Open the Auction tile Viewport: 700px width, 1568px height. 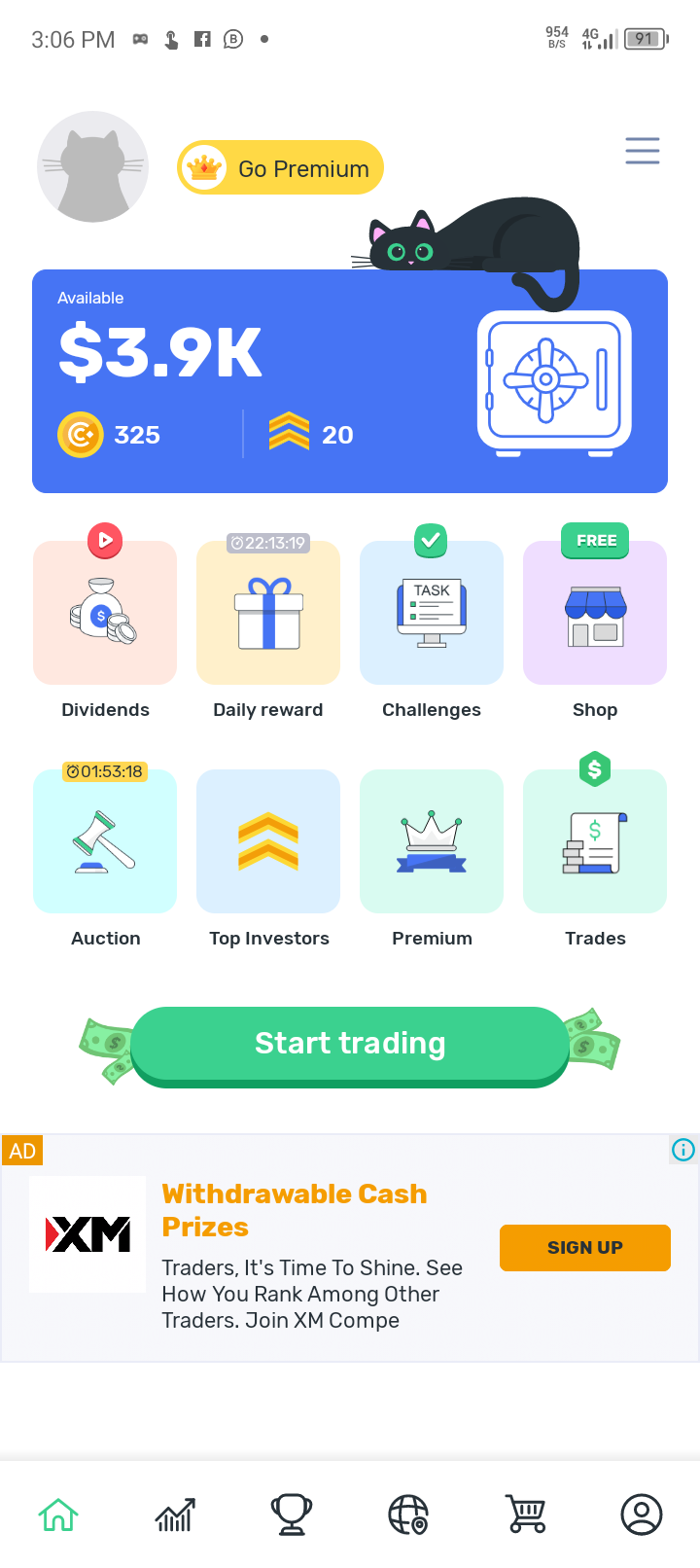point(105,842)
